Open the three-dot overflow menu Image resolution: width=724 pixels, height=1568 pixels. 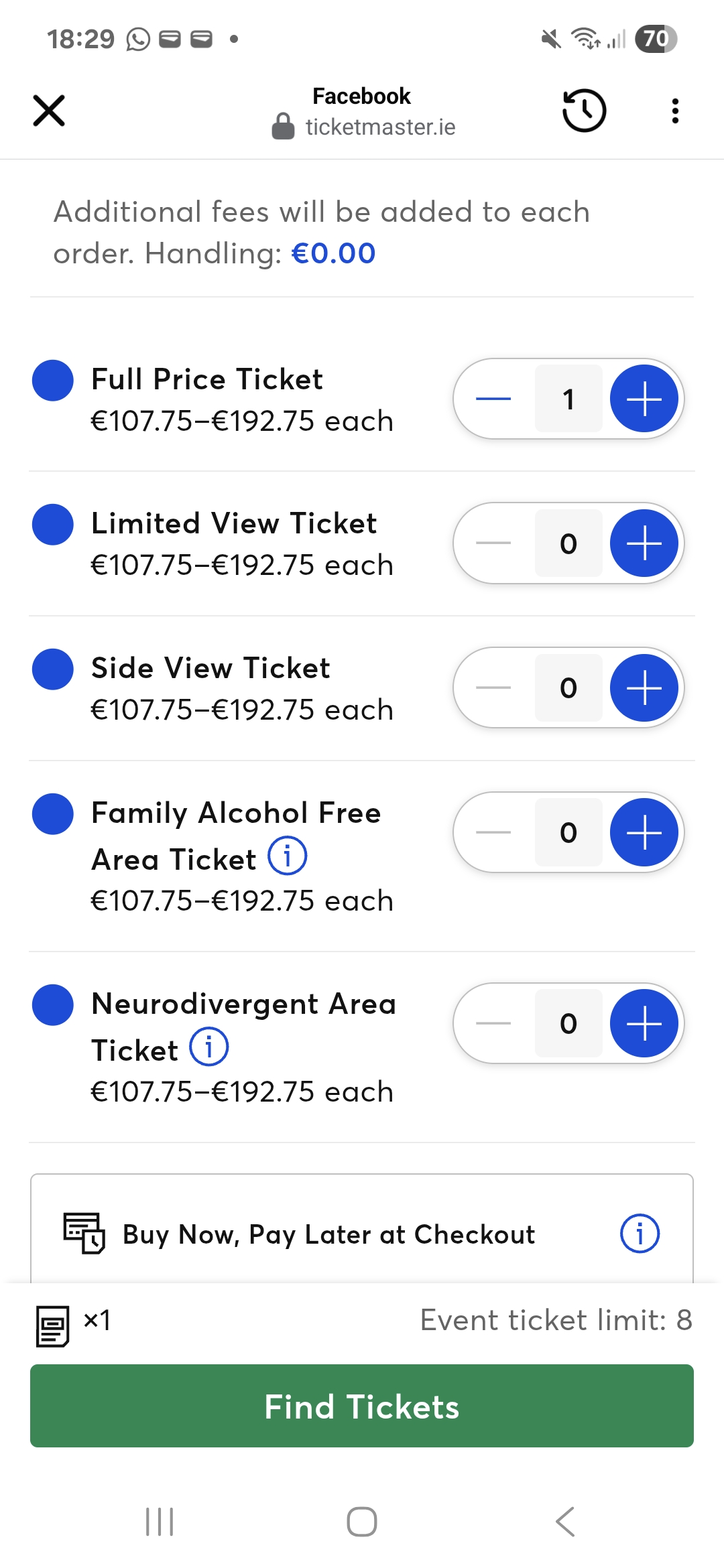[x=675, y=111]
